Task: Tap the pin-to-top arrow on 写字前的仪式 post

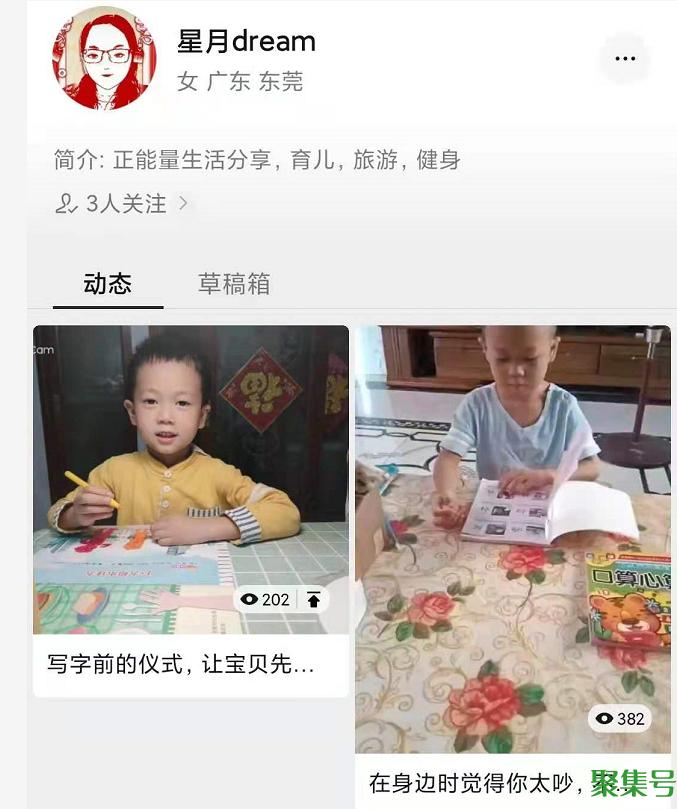Action: [314, 599]
